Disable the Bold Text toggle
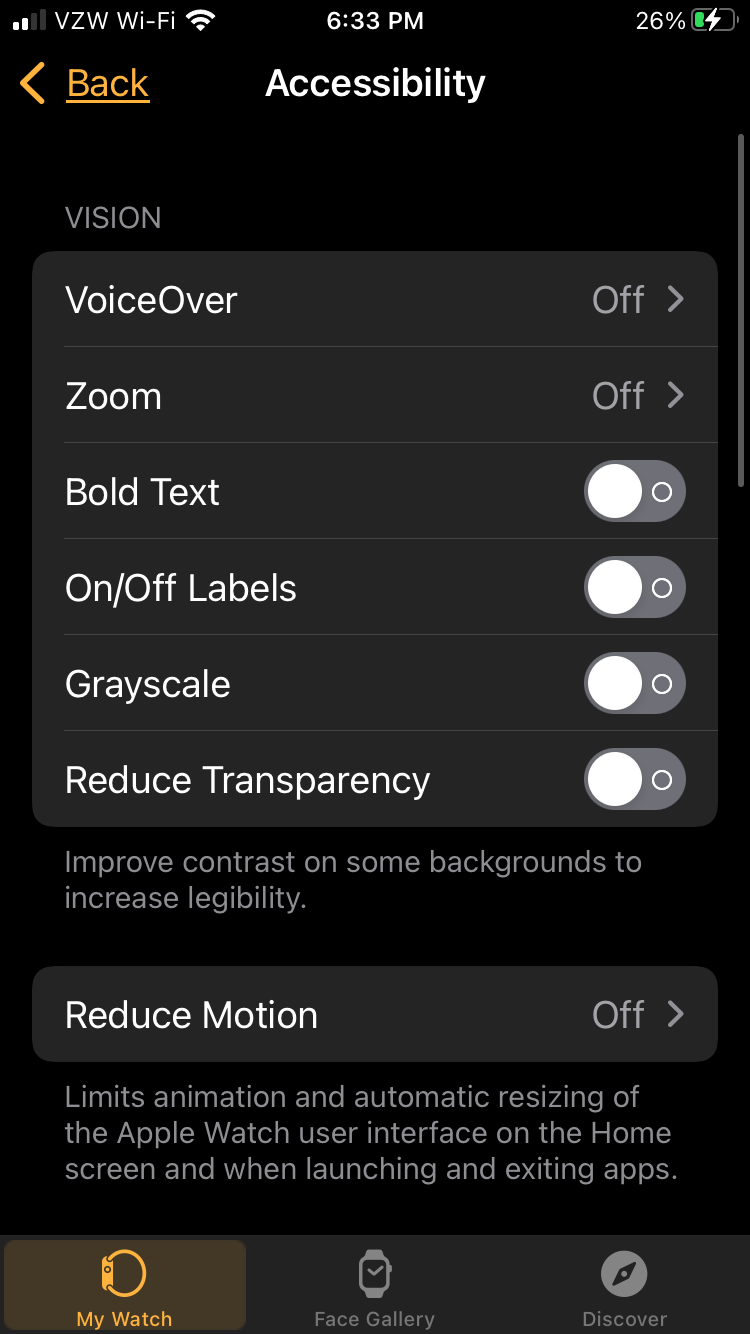Image resolution: width=750 pixels, height=1334 pixels. 634,491
